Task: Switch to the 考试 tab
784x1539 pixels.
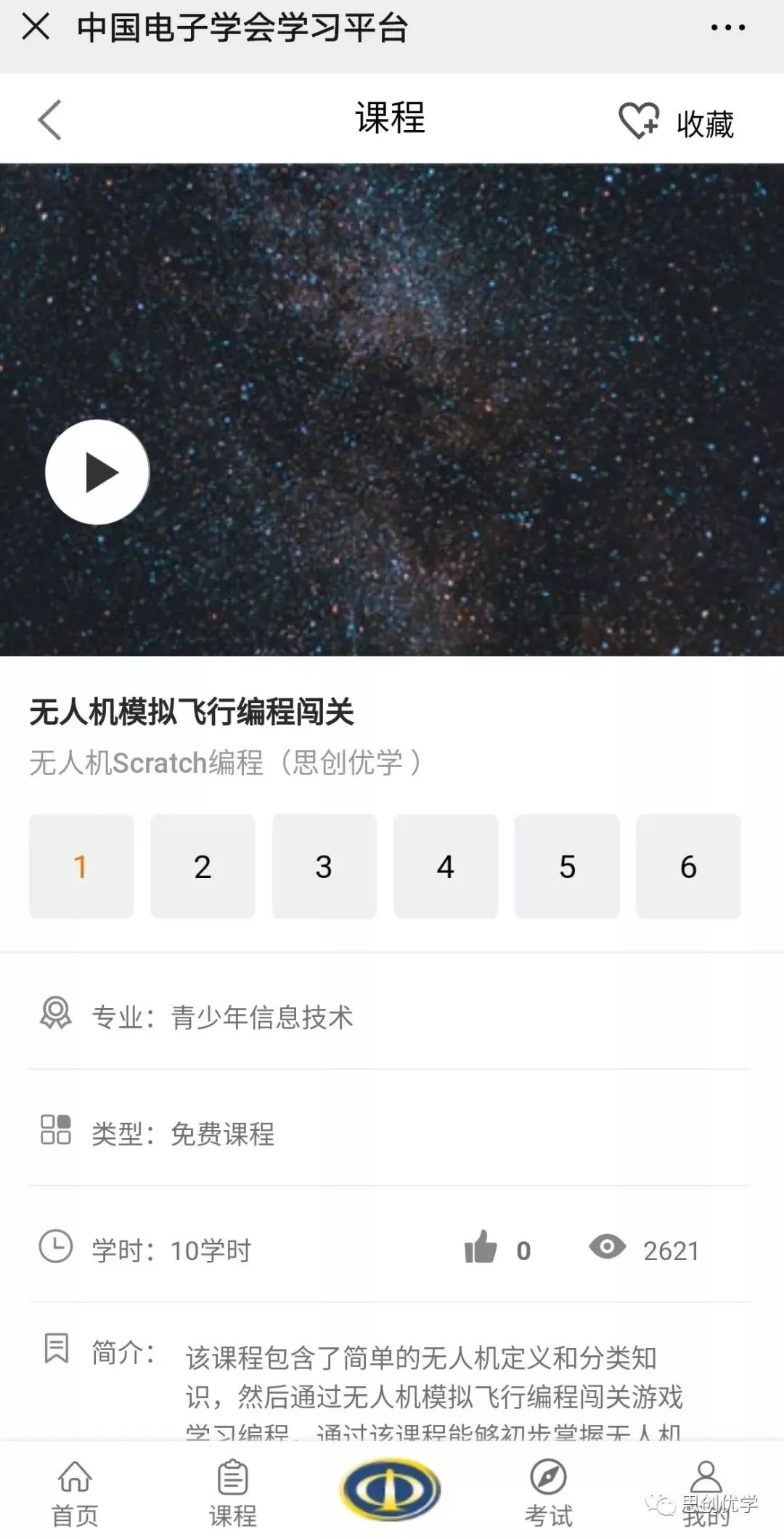Action: point(549,1493)
